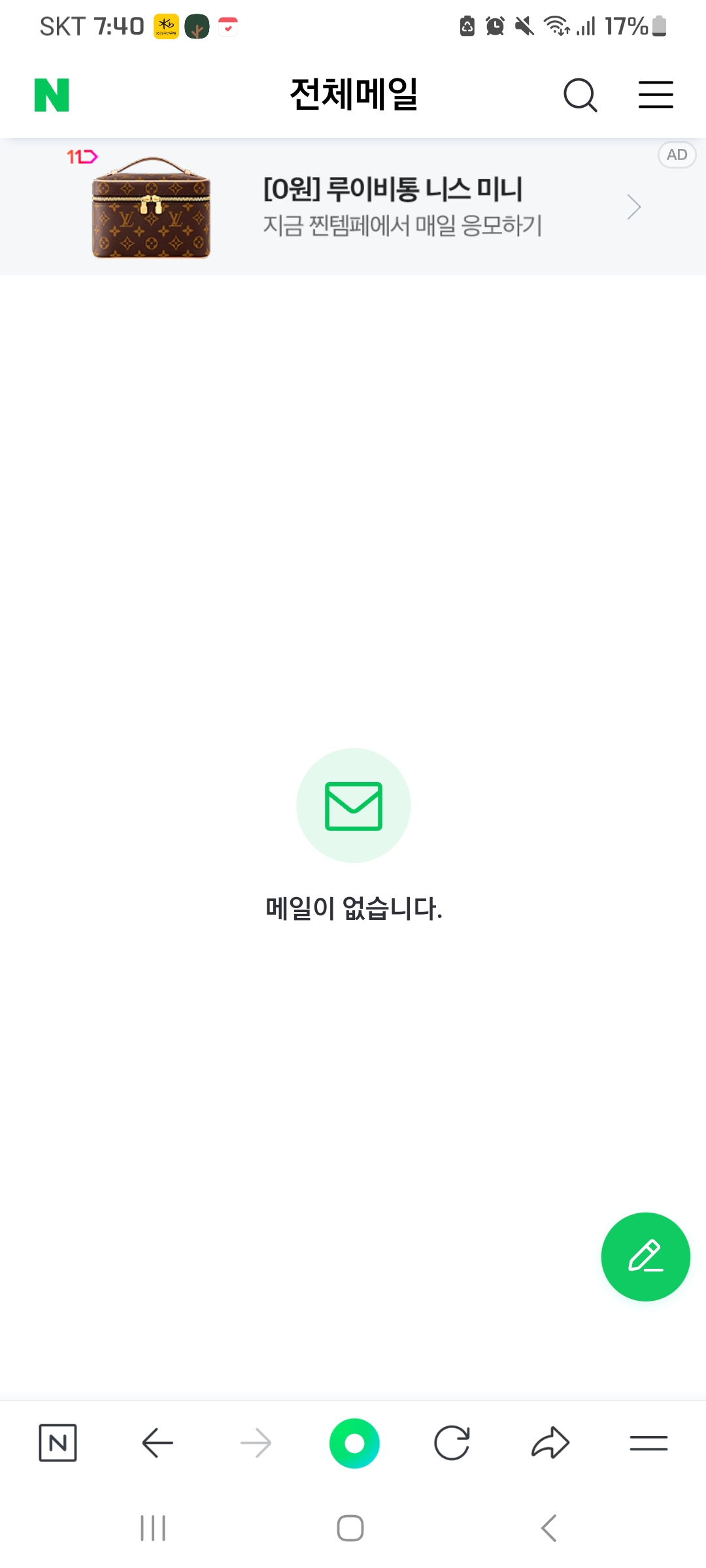Search mail with the magnifier icon
Image resolution: width=706 pixels, height=1568 pixels.
[x=580, y=95]
